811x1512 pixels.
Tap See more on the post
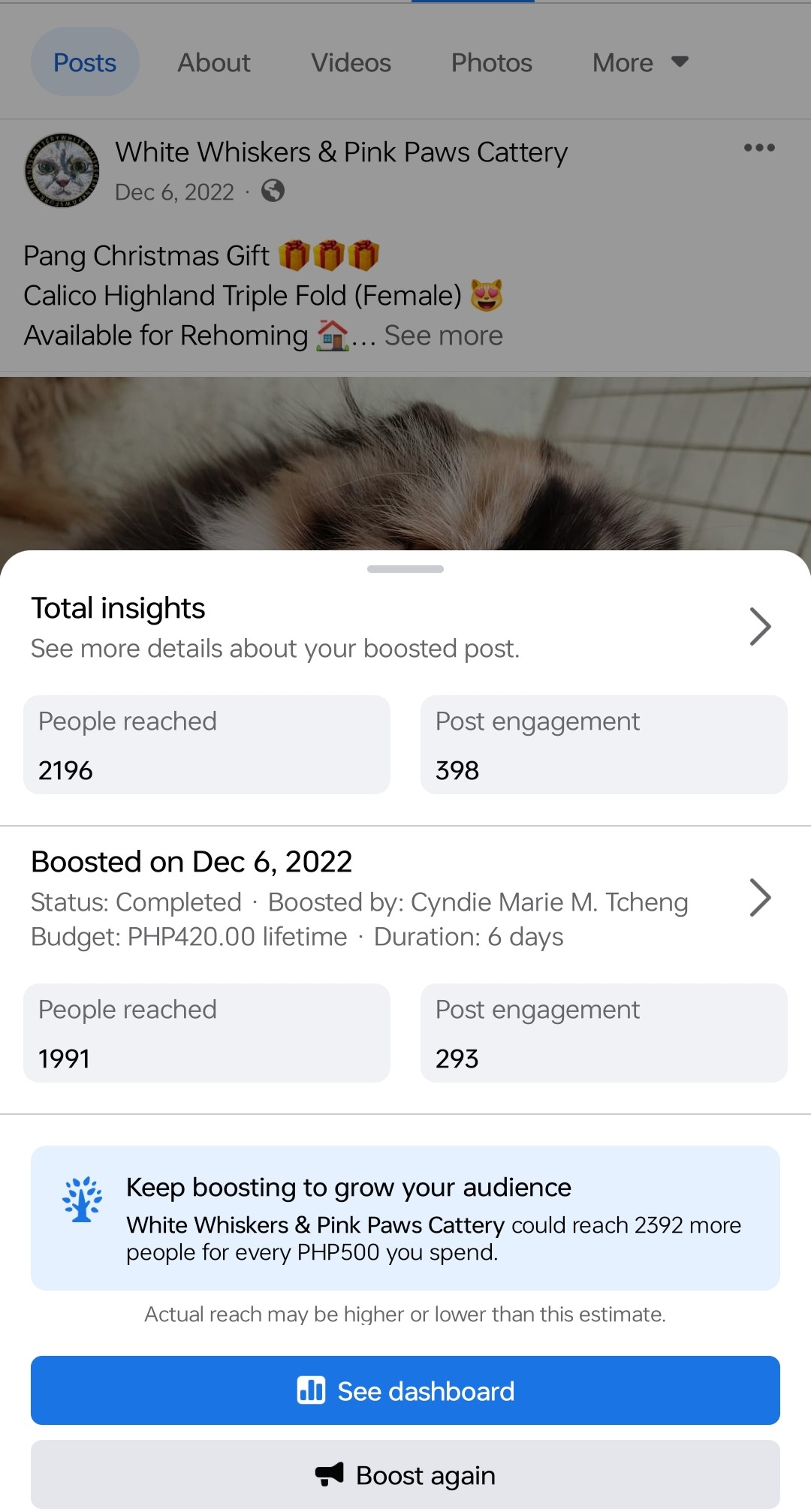pyautogui.click(x=443, y=336)
